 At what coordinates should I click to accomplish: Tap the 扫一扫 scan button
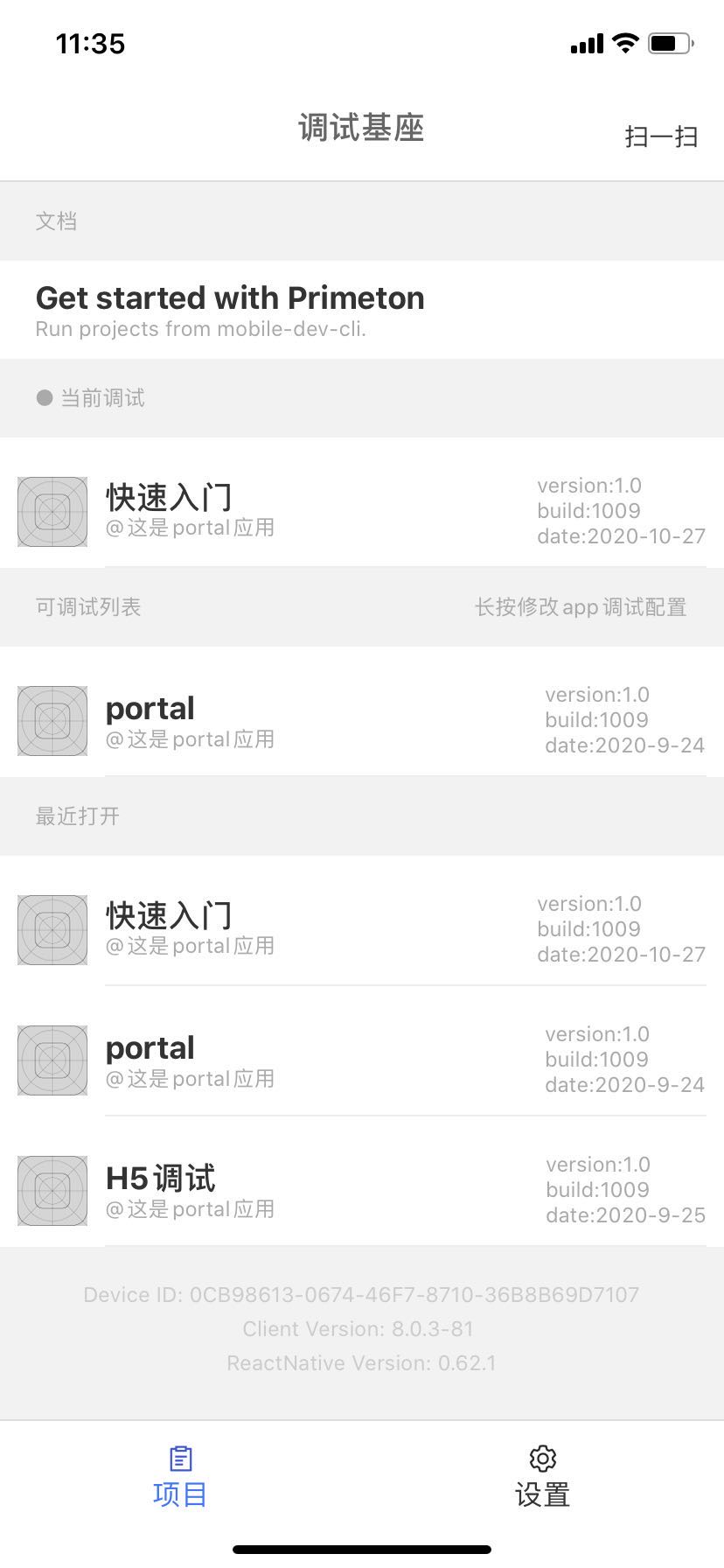660,136
